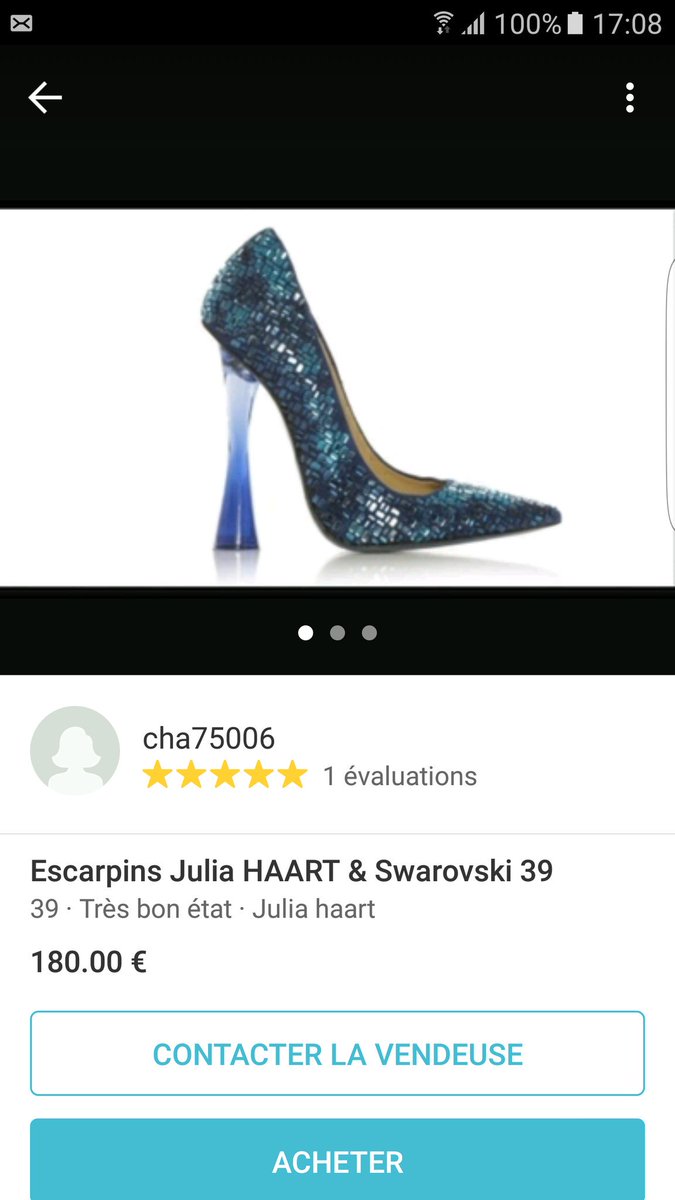
Task: Open the three-dot overflow menu
Action: coord(629,97)
